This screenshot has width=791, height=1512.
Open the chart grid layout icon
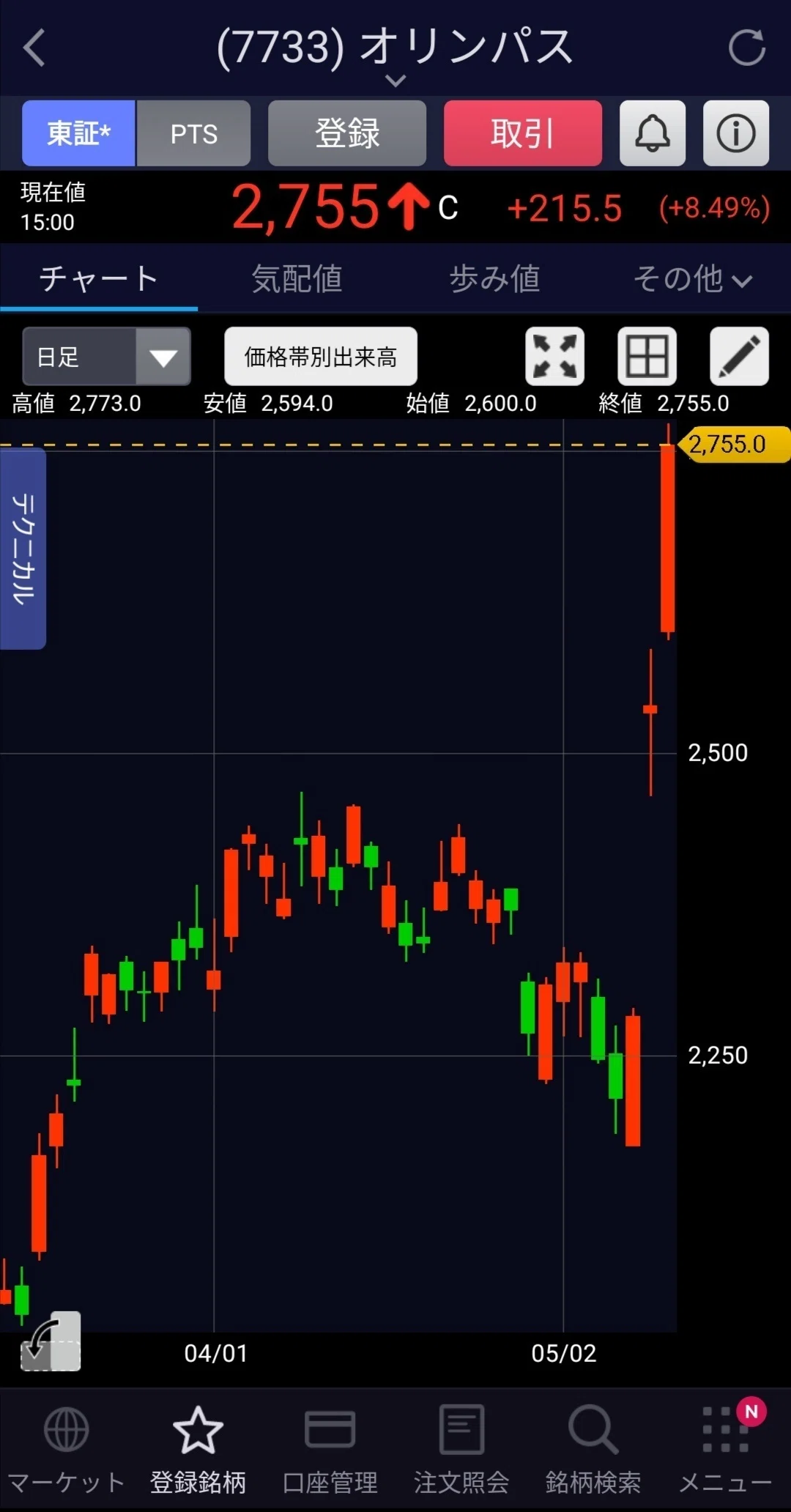point(647,357)
